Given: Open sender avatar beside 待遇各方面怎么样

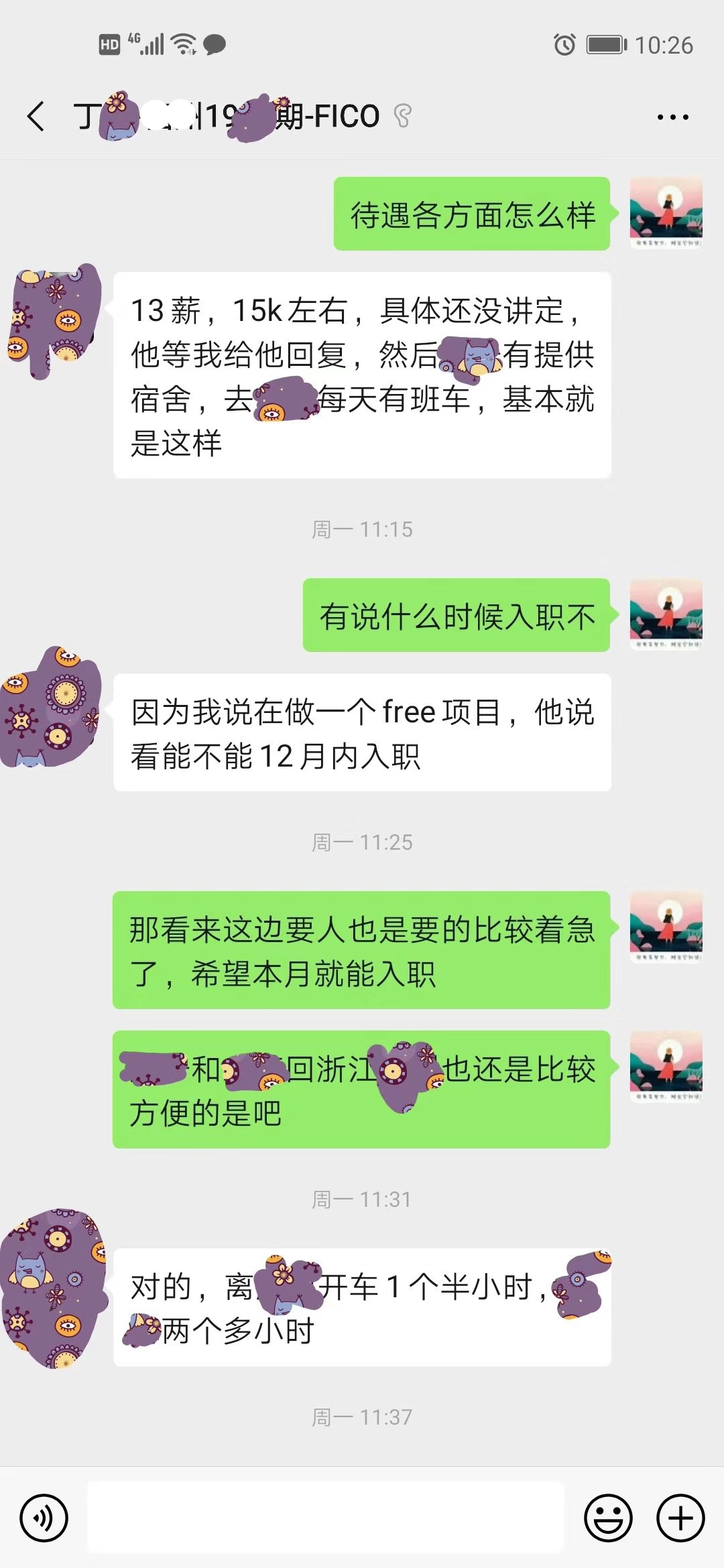Looking at the screenshot, I should 666,213.
